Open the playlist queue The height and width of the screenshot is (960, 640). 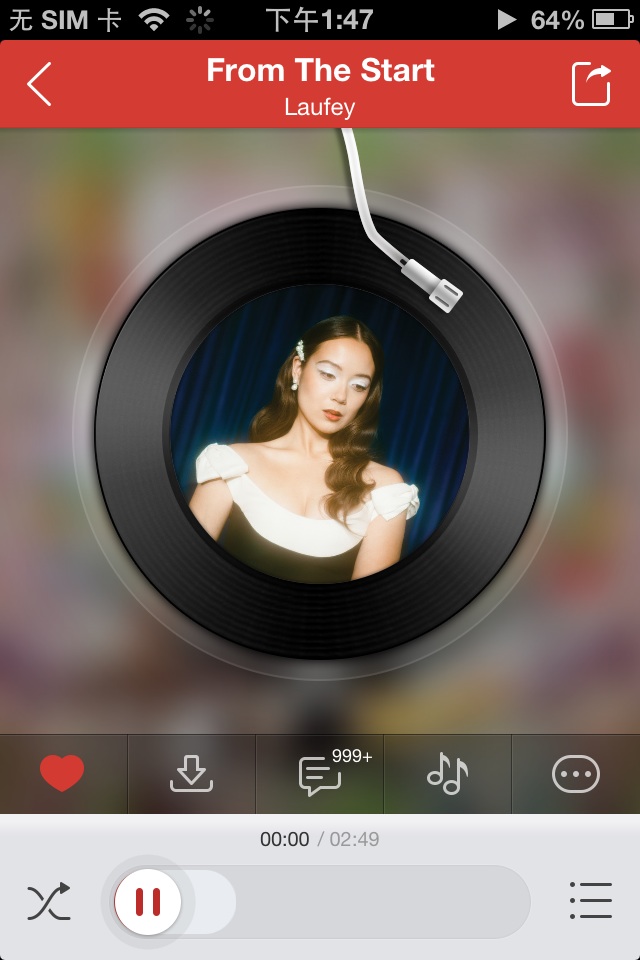pos(590,901)
